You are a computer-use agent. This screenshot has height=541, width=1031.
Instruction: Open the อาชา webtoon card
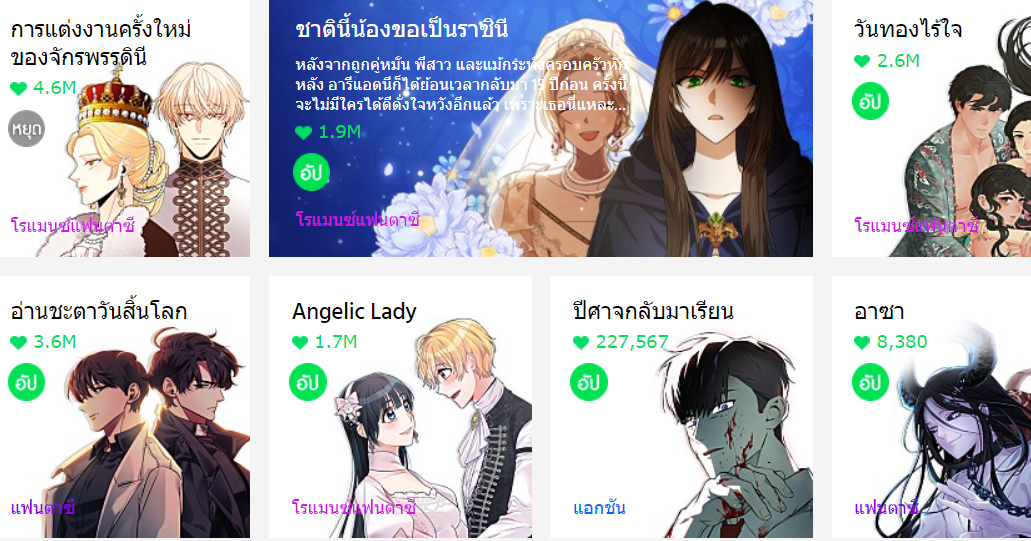click(930, 408)
